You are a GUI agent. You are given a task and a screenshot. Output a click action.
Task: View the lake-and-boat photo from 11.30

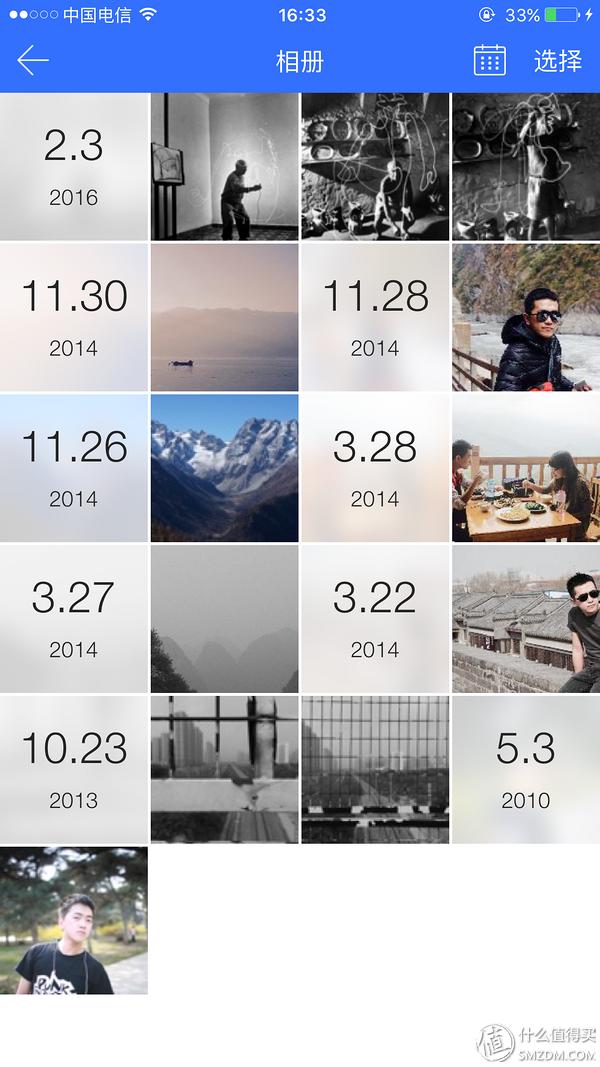225,317
